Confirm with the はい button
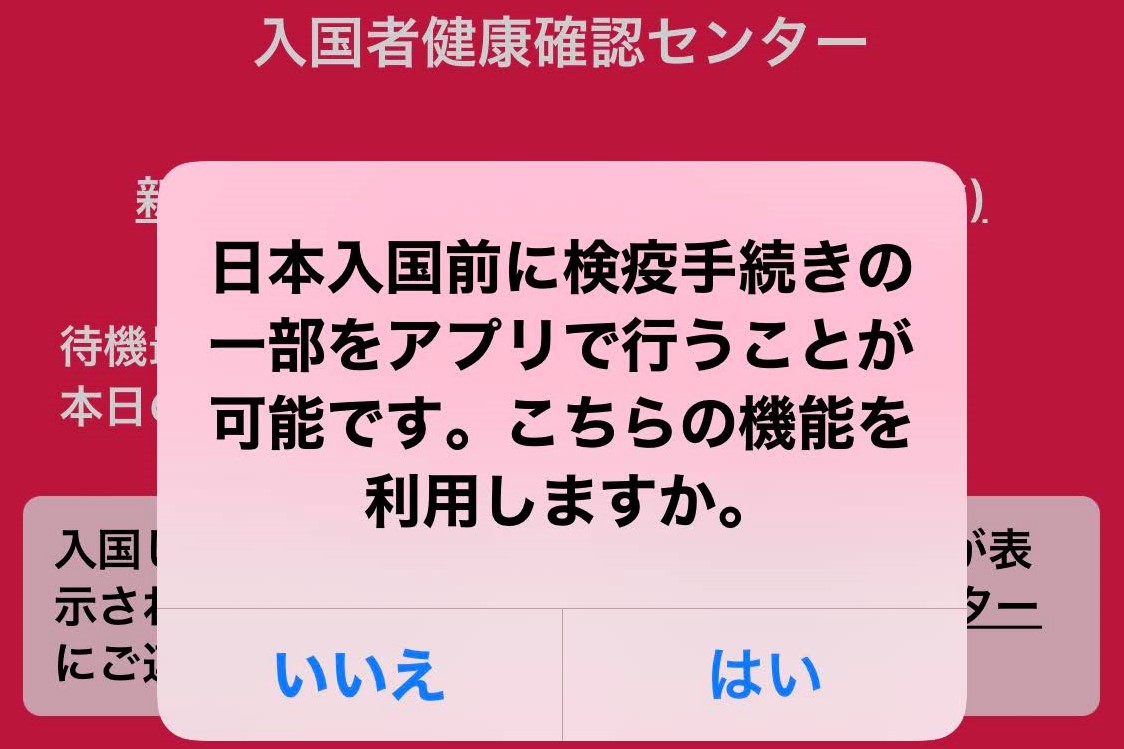1124x749 pixels. point(765,675)
